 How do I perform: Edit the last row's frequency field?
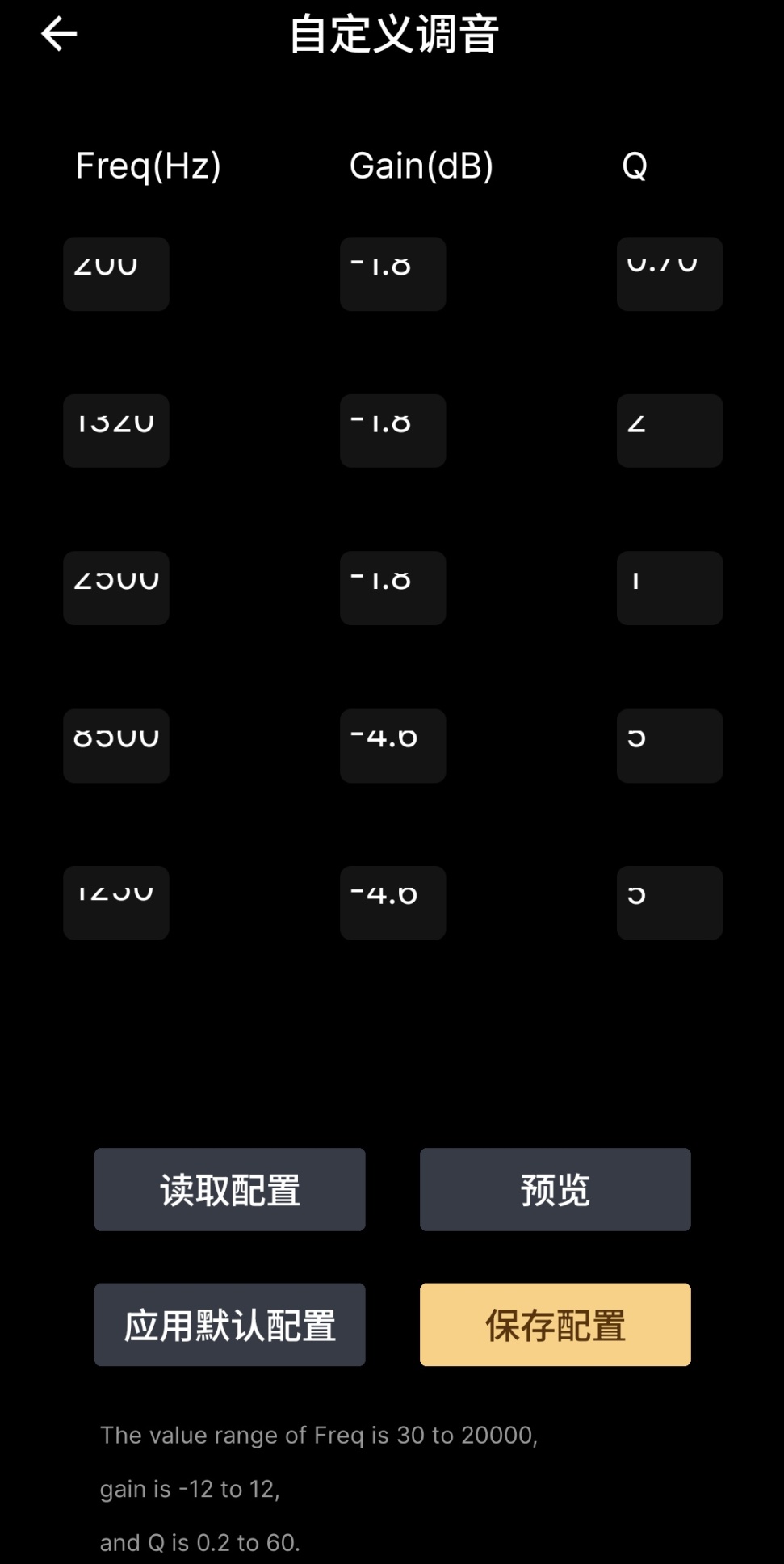pos(116,902)
